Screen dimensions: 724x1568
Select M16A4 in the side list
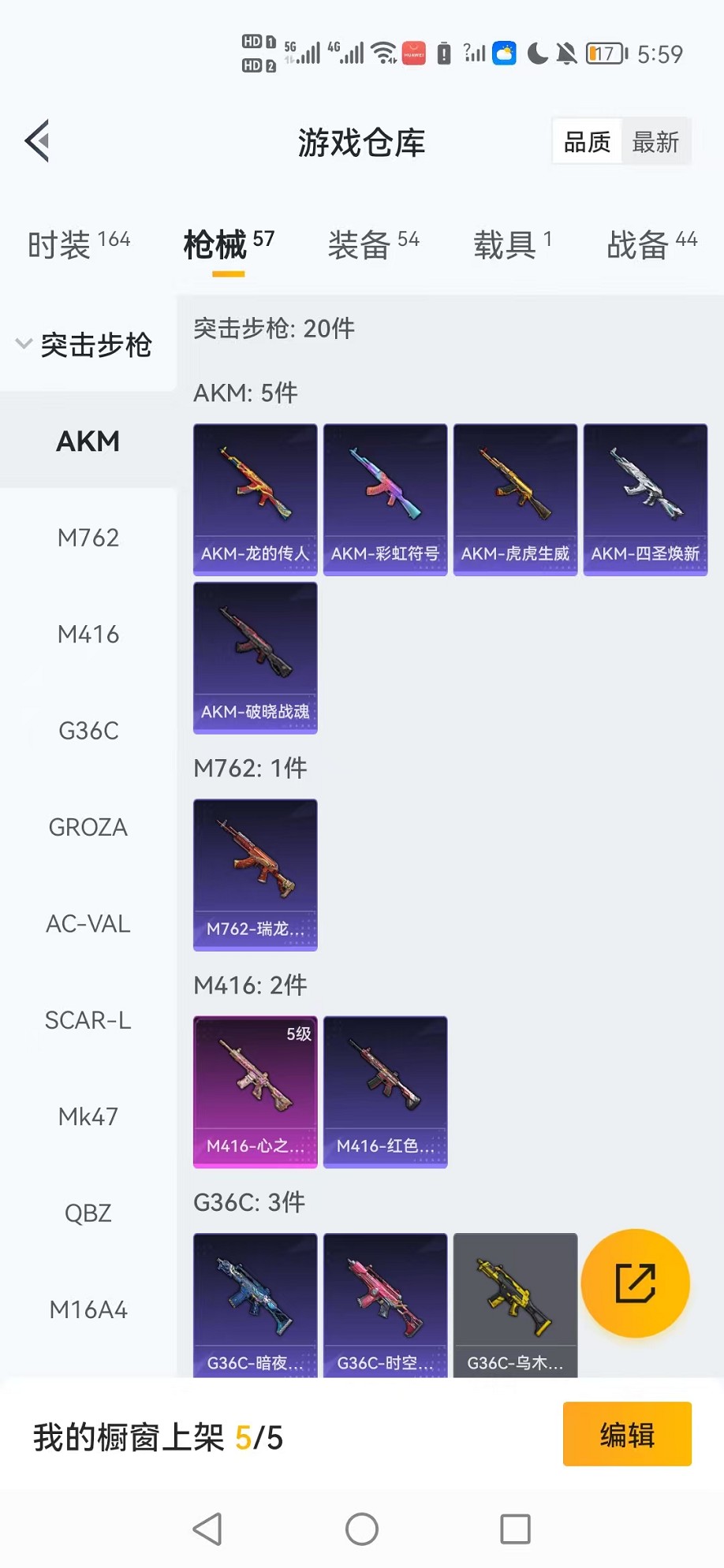coord(88,1309)
